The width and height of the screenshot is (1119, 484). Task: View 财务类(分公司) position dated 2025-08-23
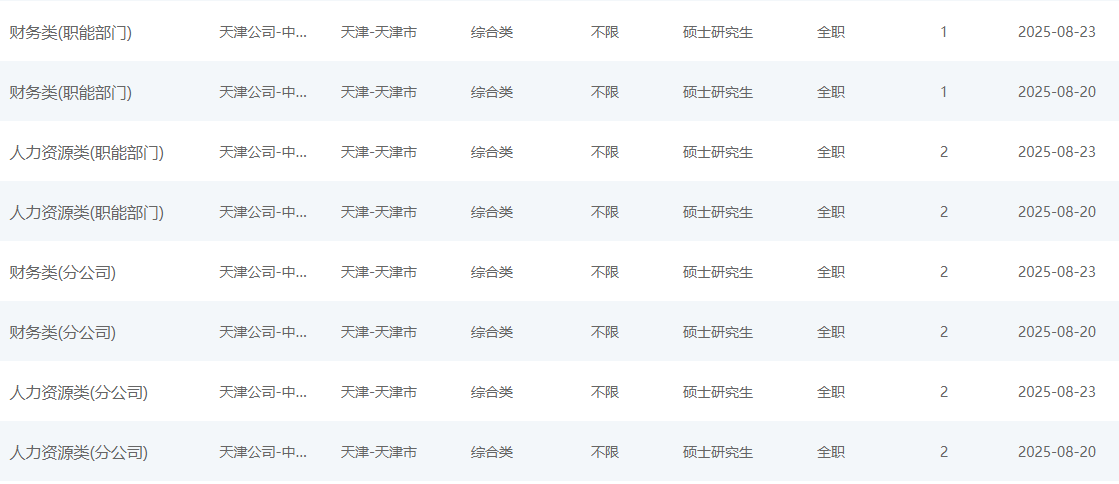click(62, 272)
